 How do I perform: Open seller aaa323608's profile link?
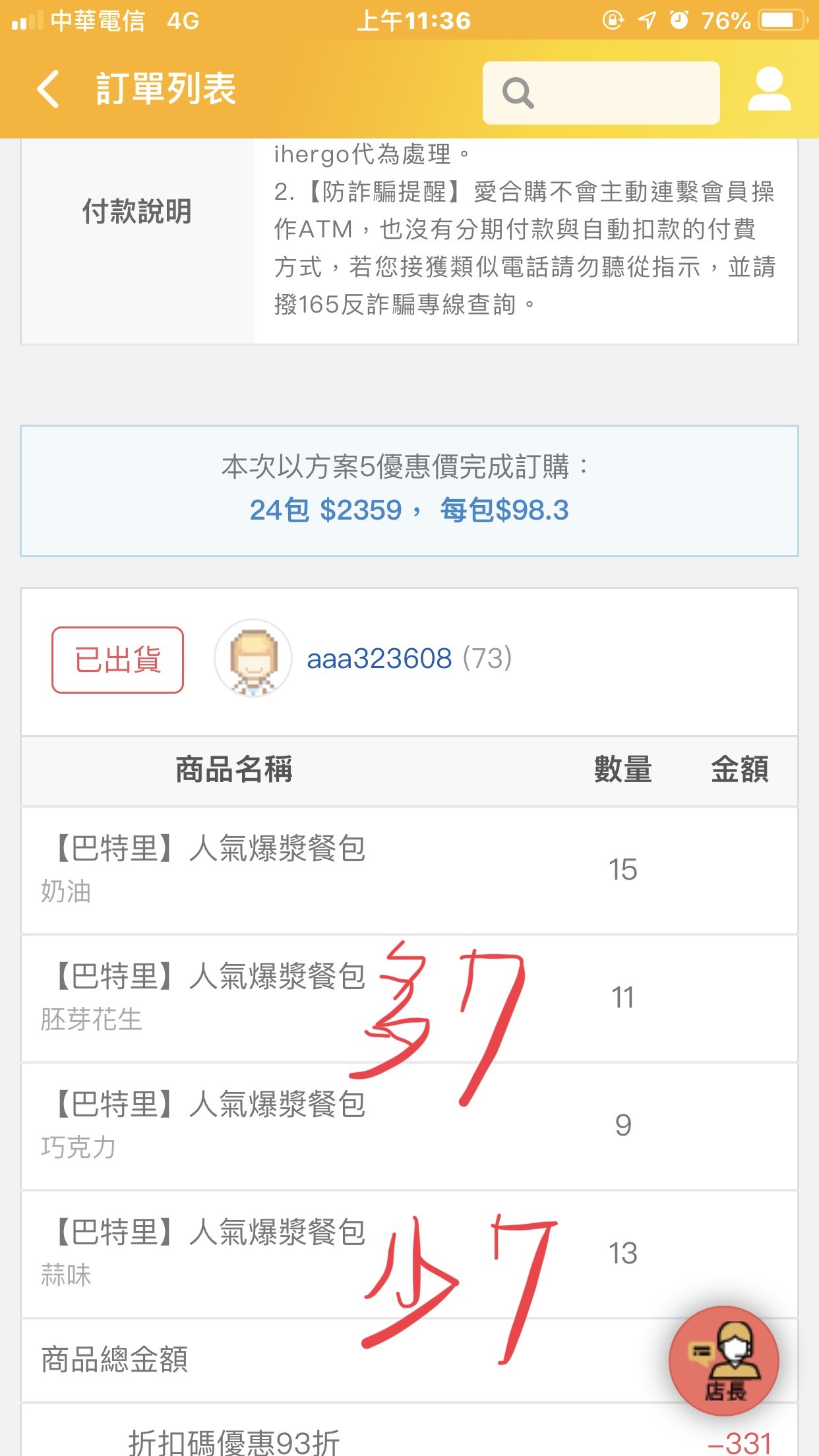[379, 659]
